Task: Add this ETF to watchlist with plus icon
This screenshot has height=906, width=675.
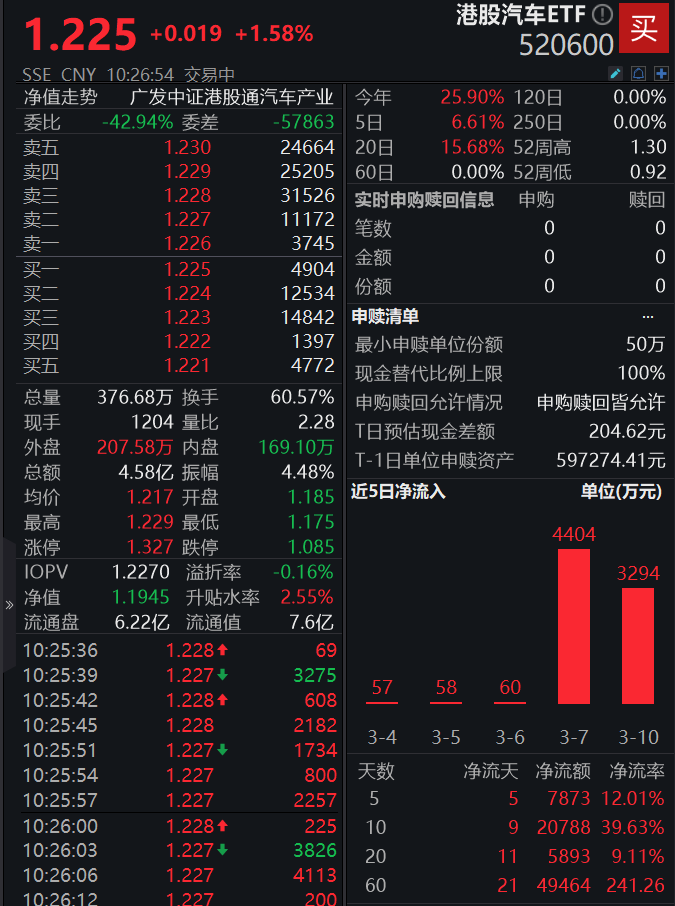Action: click(x=660, y=73)
